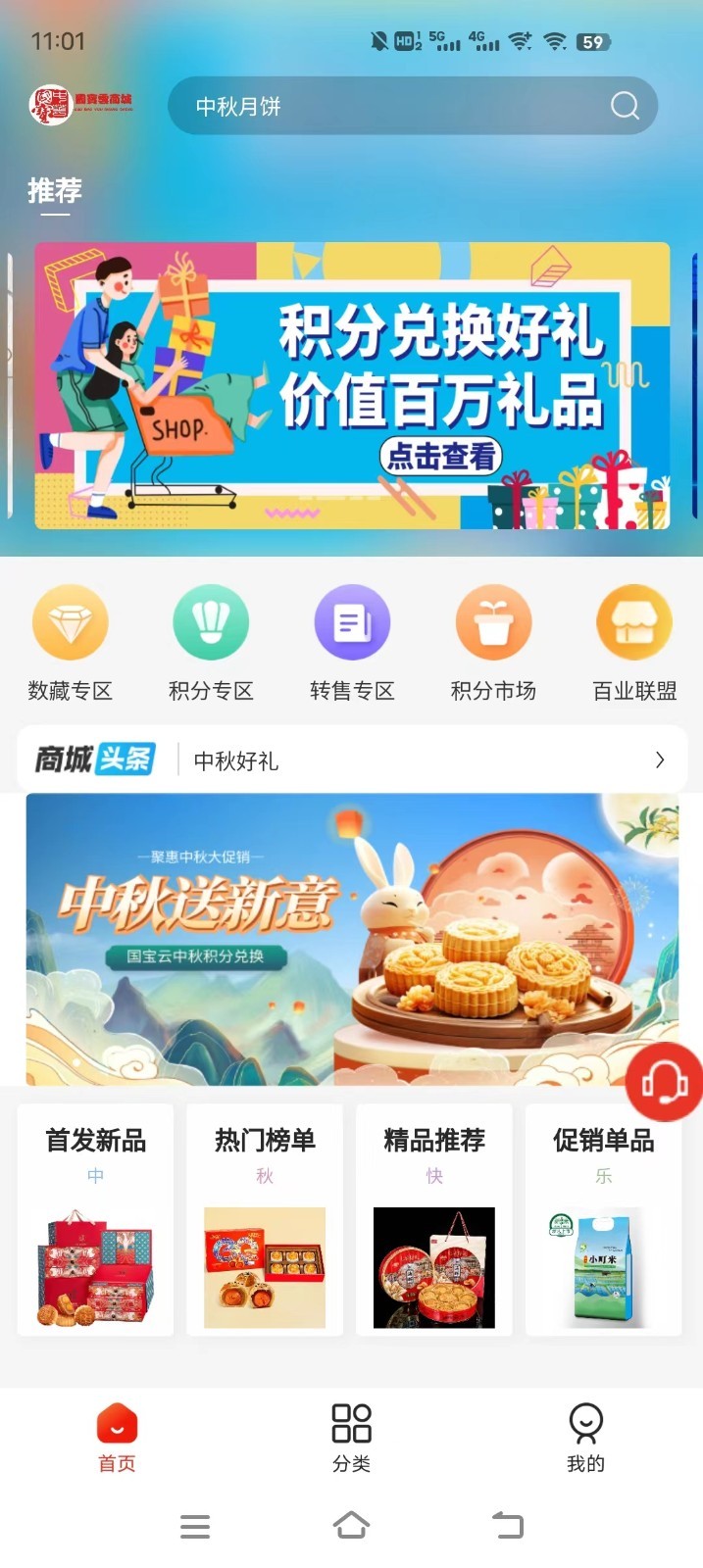The image size is (703, 1568).
Task: Open the 积分兑换好礼 banner
Action: point(353,386)
